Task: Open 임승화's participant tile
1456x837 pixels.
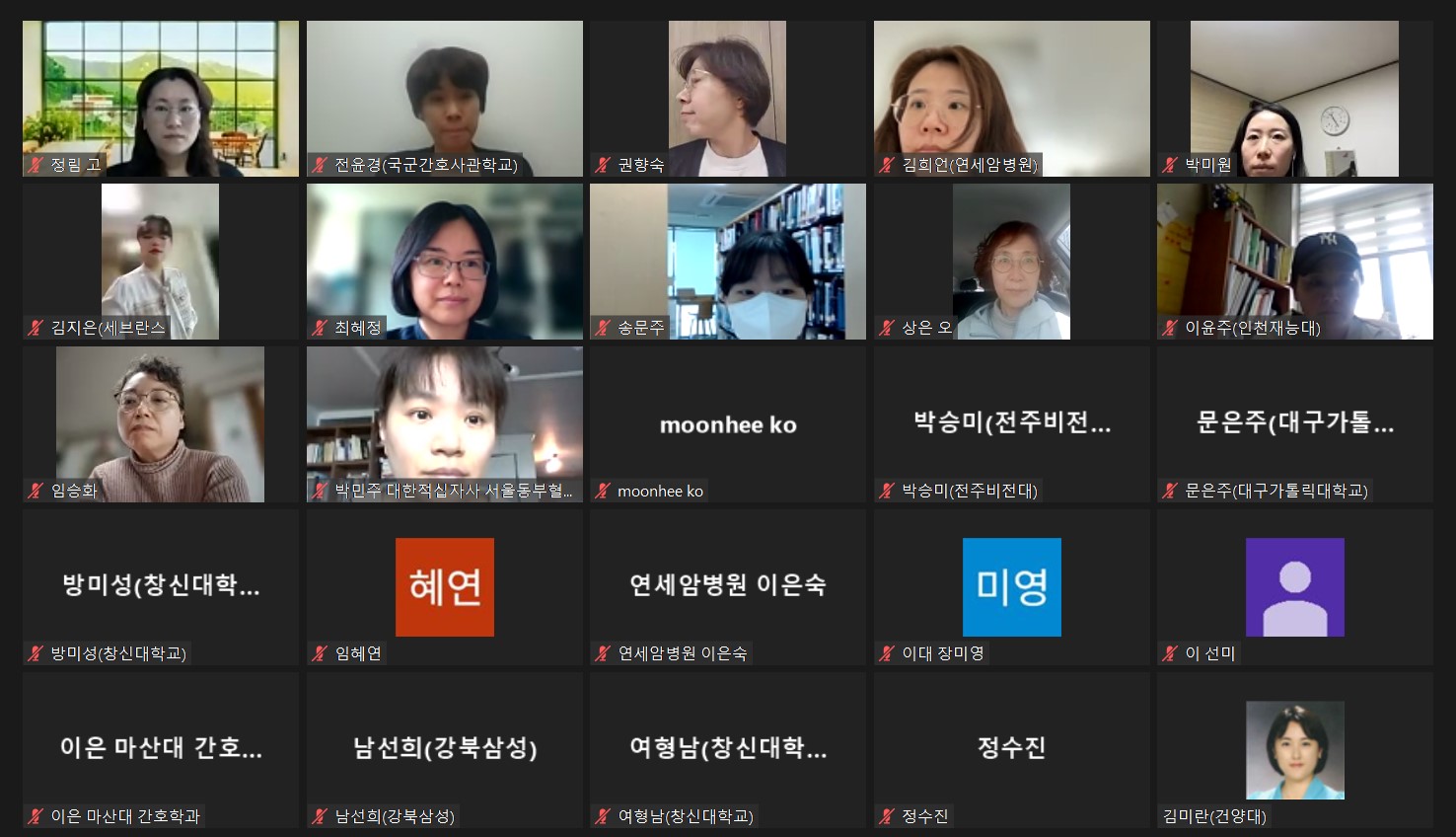Action: [x=160, y=424]
